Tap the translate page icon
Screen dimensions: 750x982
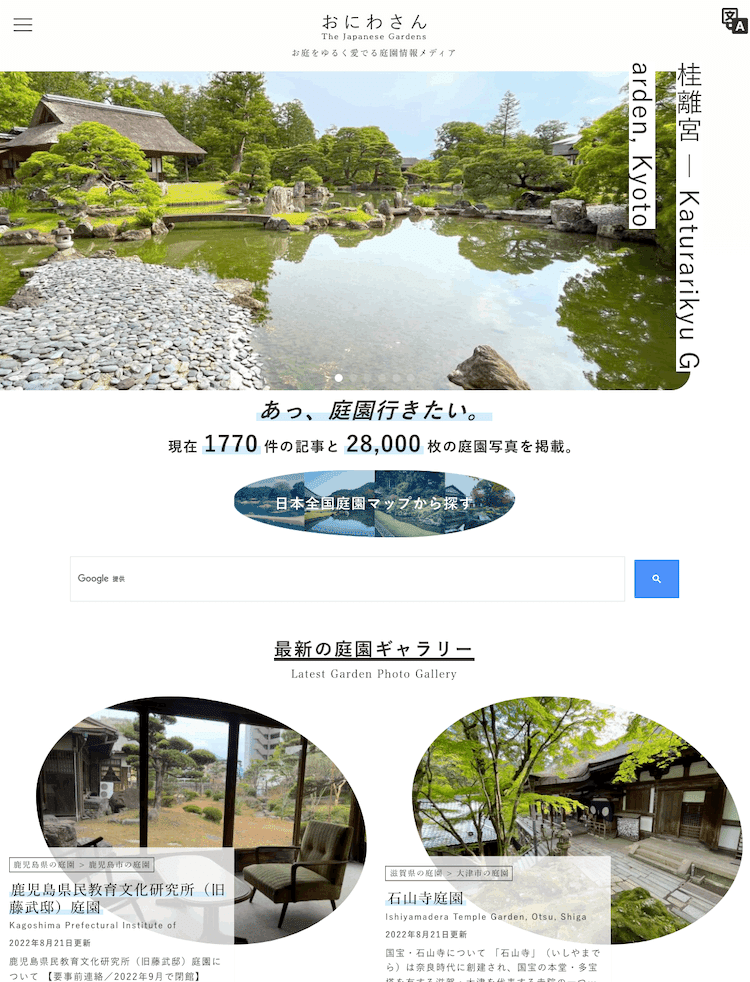click(734, 21)
